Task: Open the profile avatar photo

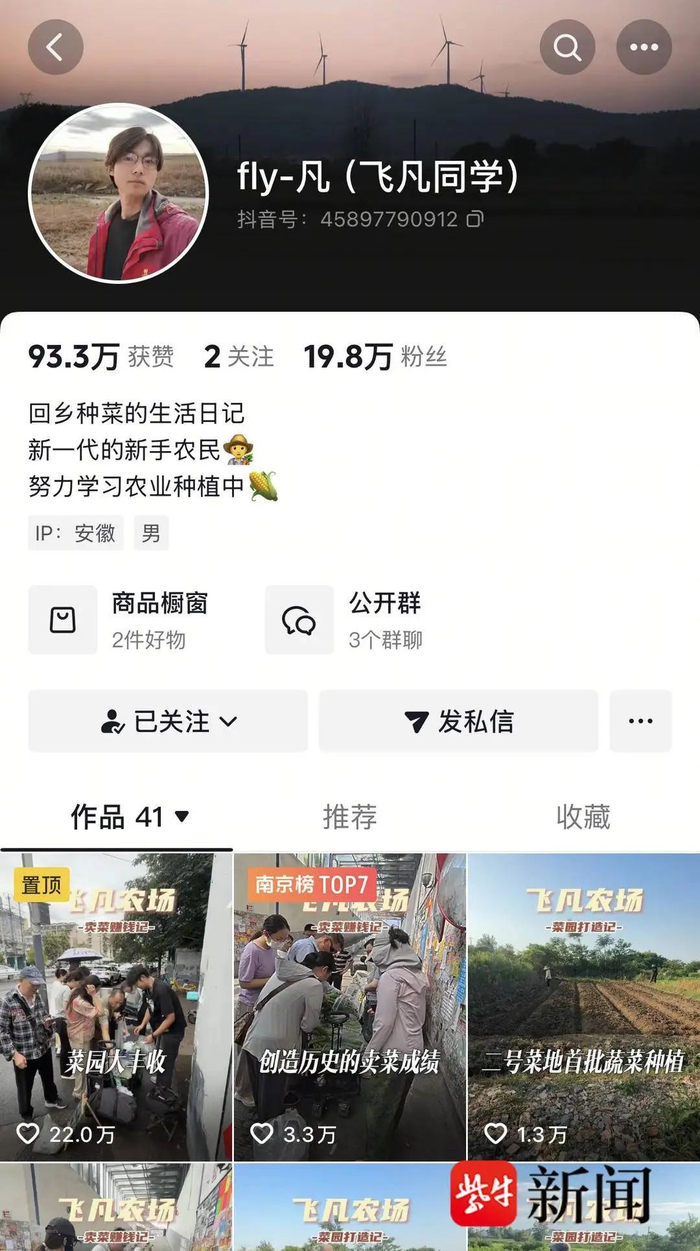Action: [118, 192]
